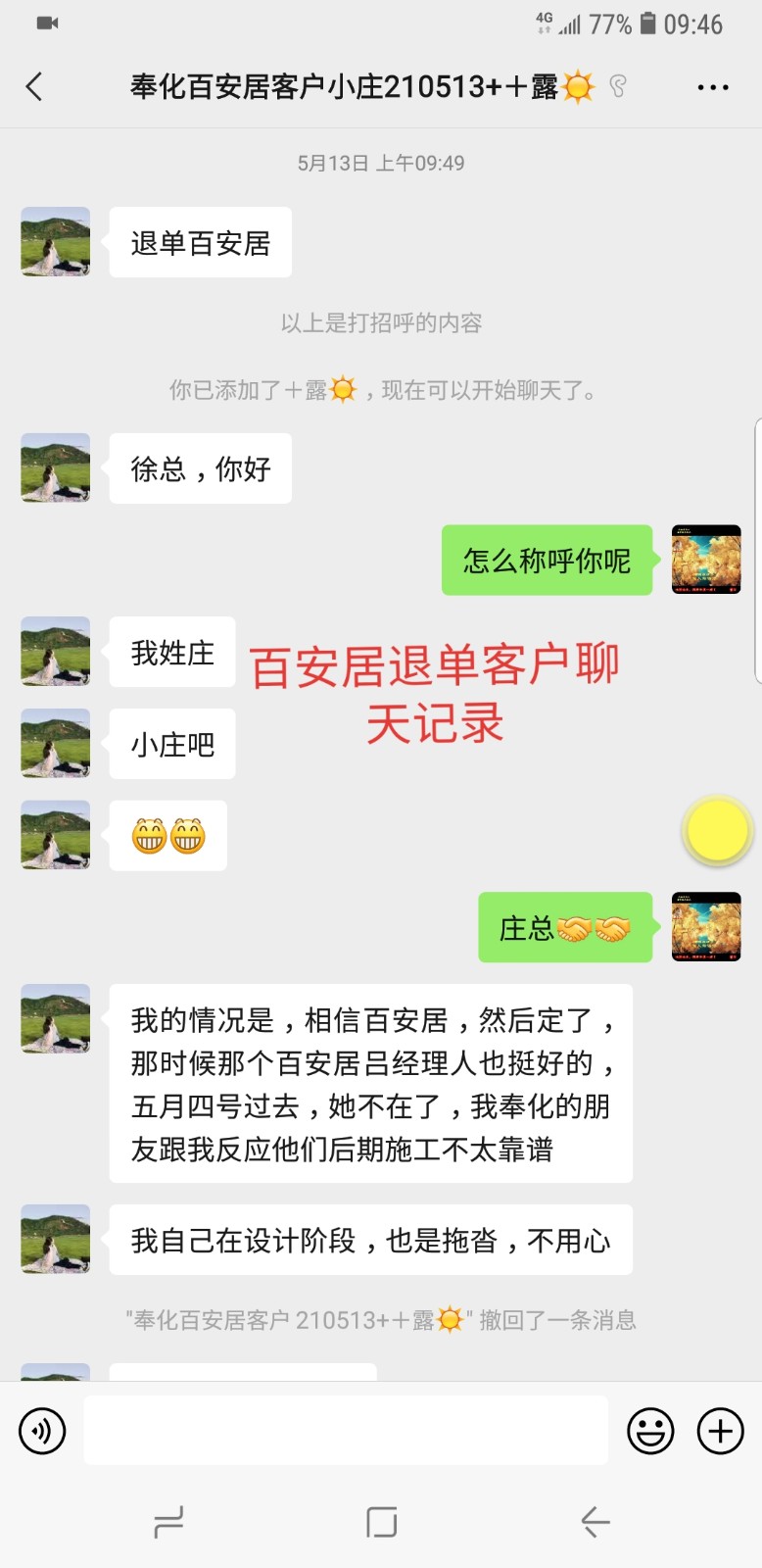762x1568 pixels.
Task: Tap the yellow floating ball
Action: pyautogui.click(x=717, y=830)
